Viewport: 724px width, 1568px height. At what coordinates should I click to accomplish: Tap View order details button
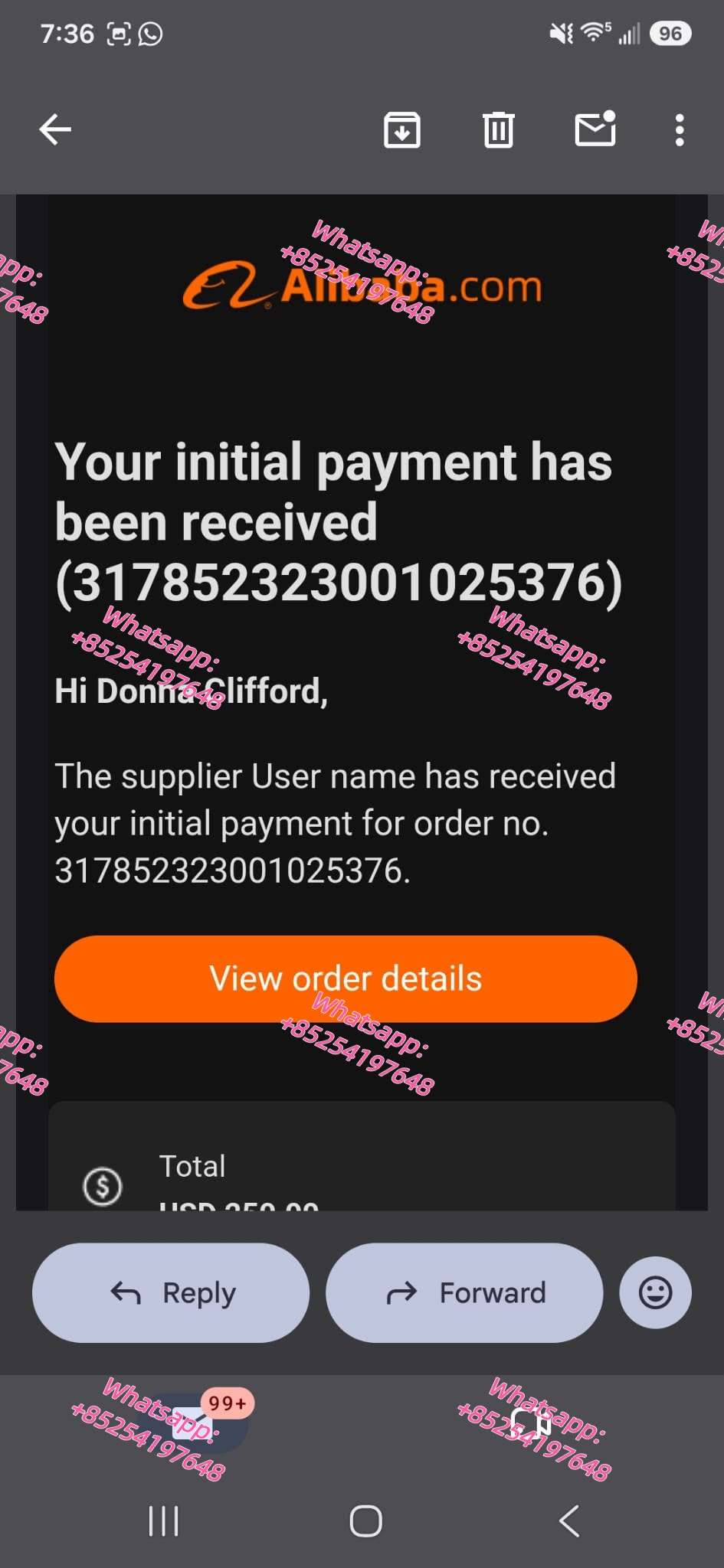point(346,978)
